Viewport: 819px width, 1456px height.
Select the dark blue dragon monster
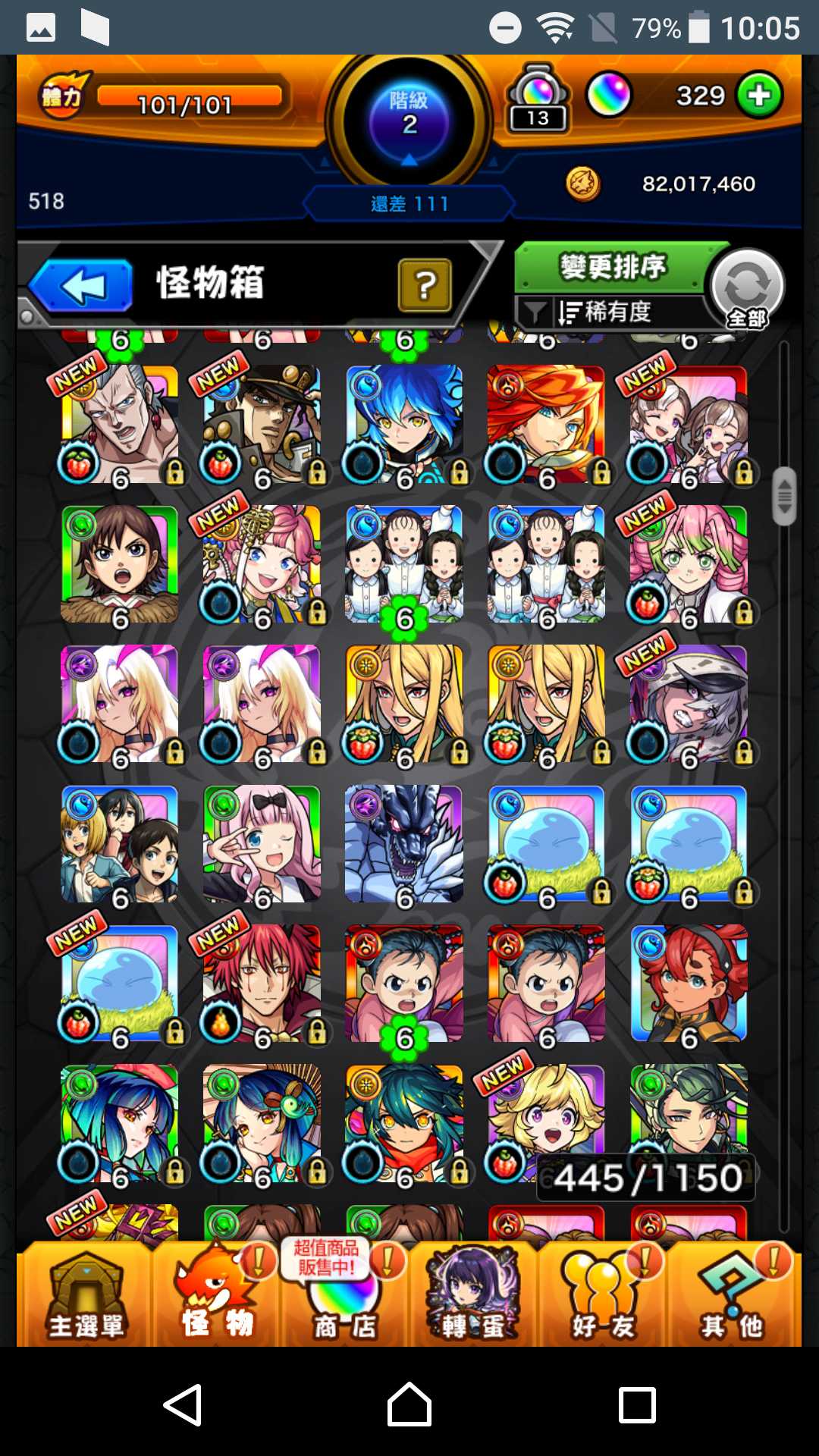[x=403, y=843]
